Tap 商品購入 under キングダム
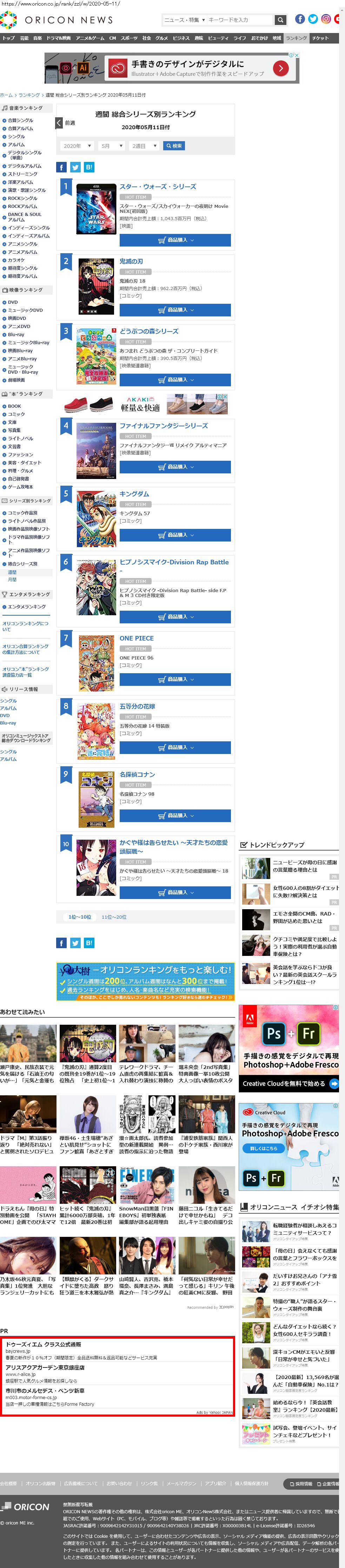 (x=175, y=535)
